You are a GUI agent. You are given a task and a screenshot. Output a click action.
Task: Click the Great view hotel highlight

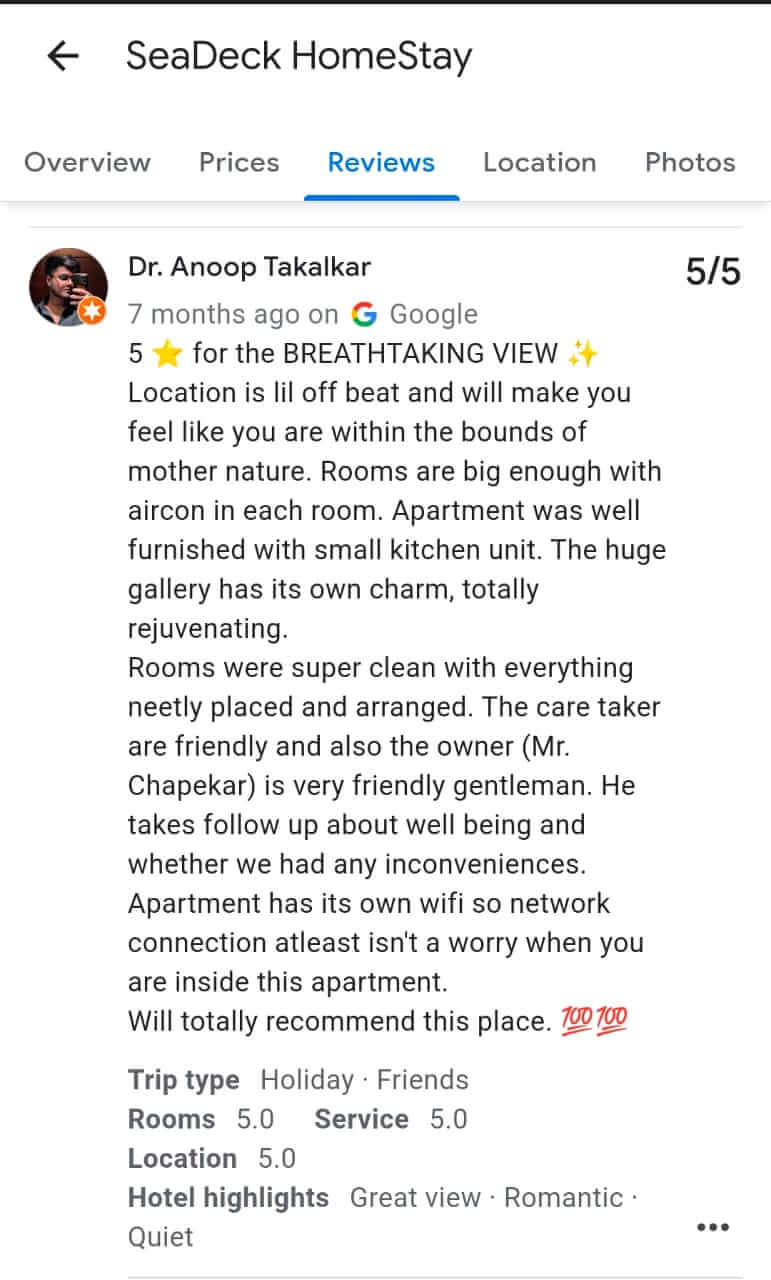[x=415, y=1197]
